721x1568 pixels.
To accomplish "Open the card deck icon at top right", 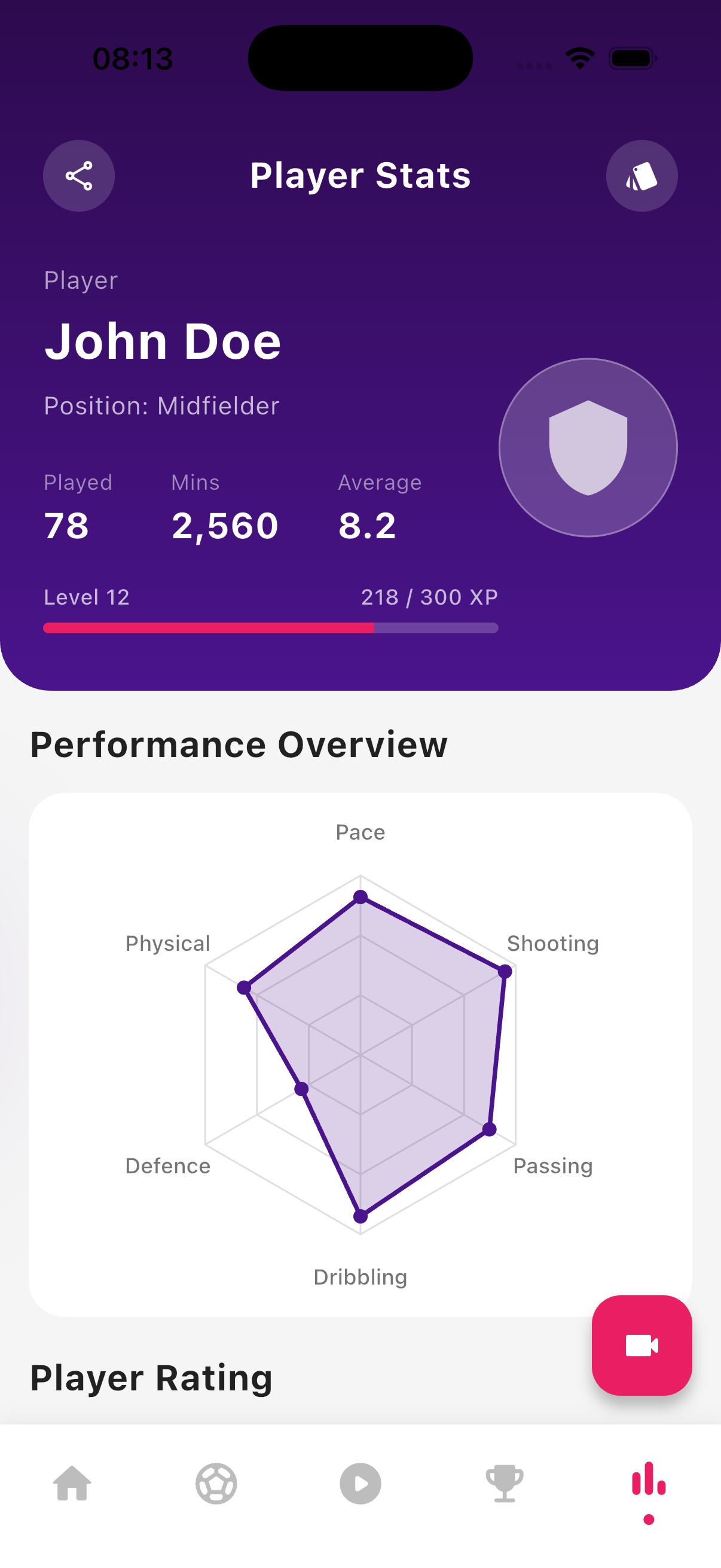I will (641, 175).
